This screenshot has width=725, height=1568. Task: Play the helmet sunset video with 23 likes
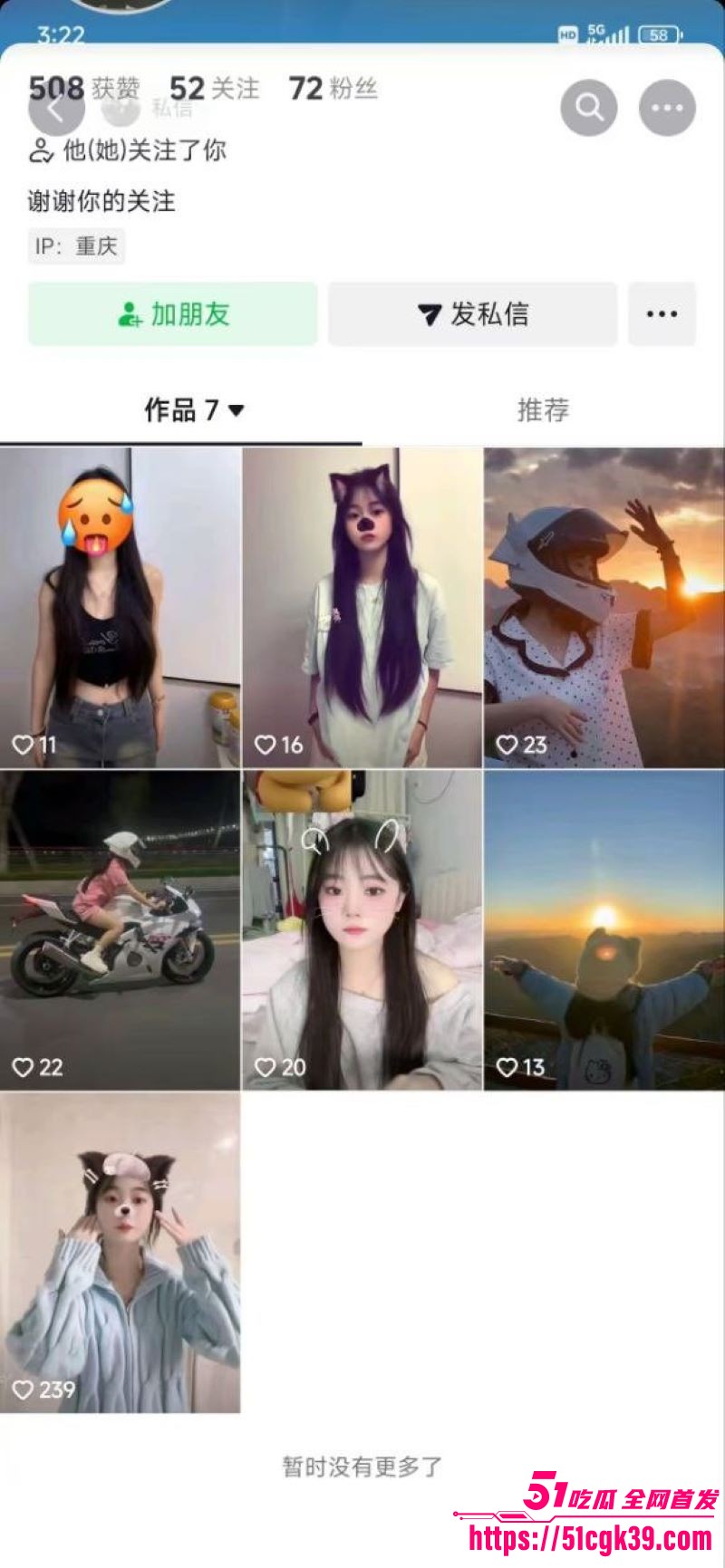pyautogui.click(x=604, y=607)
